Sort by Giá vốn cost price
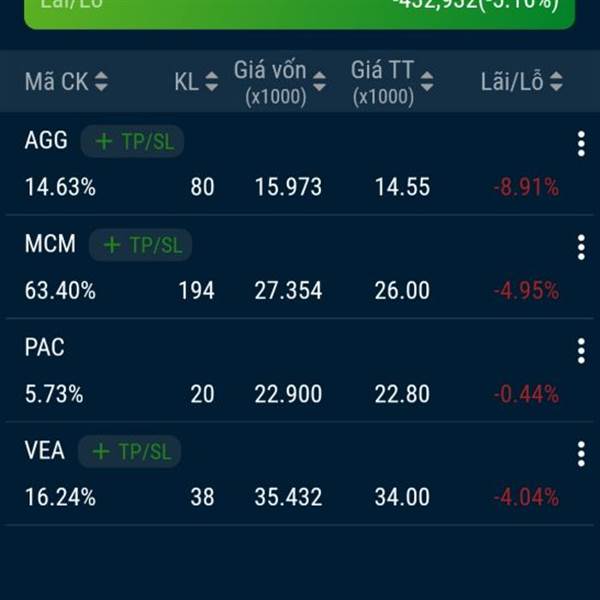This screenshot has width=600, height=600. [280, 83]
